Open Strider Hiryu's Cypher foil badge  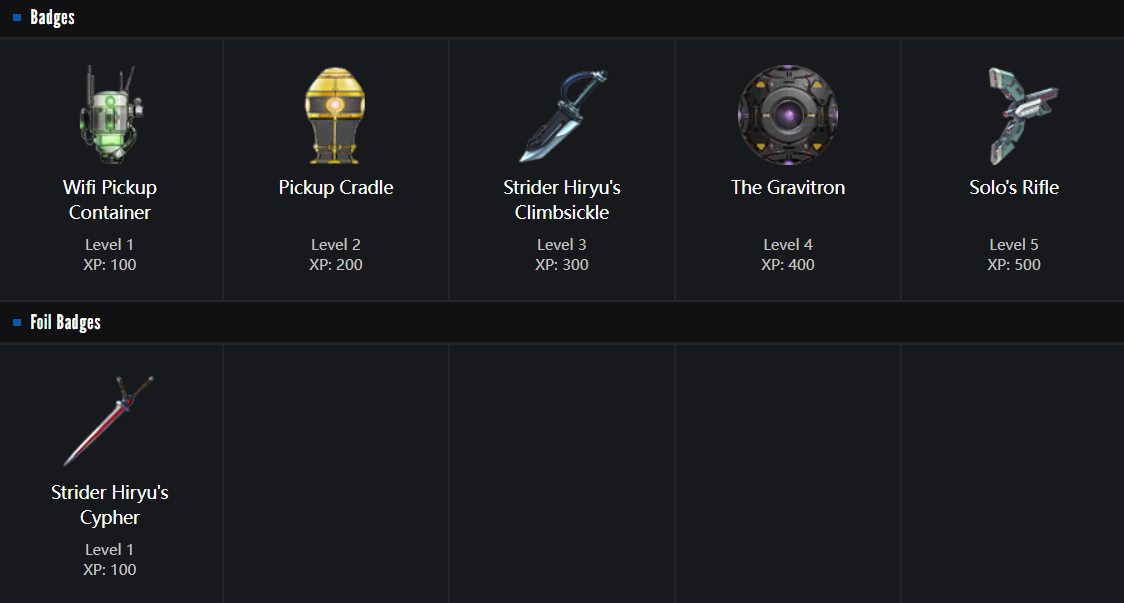click(x=110, y=421)
